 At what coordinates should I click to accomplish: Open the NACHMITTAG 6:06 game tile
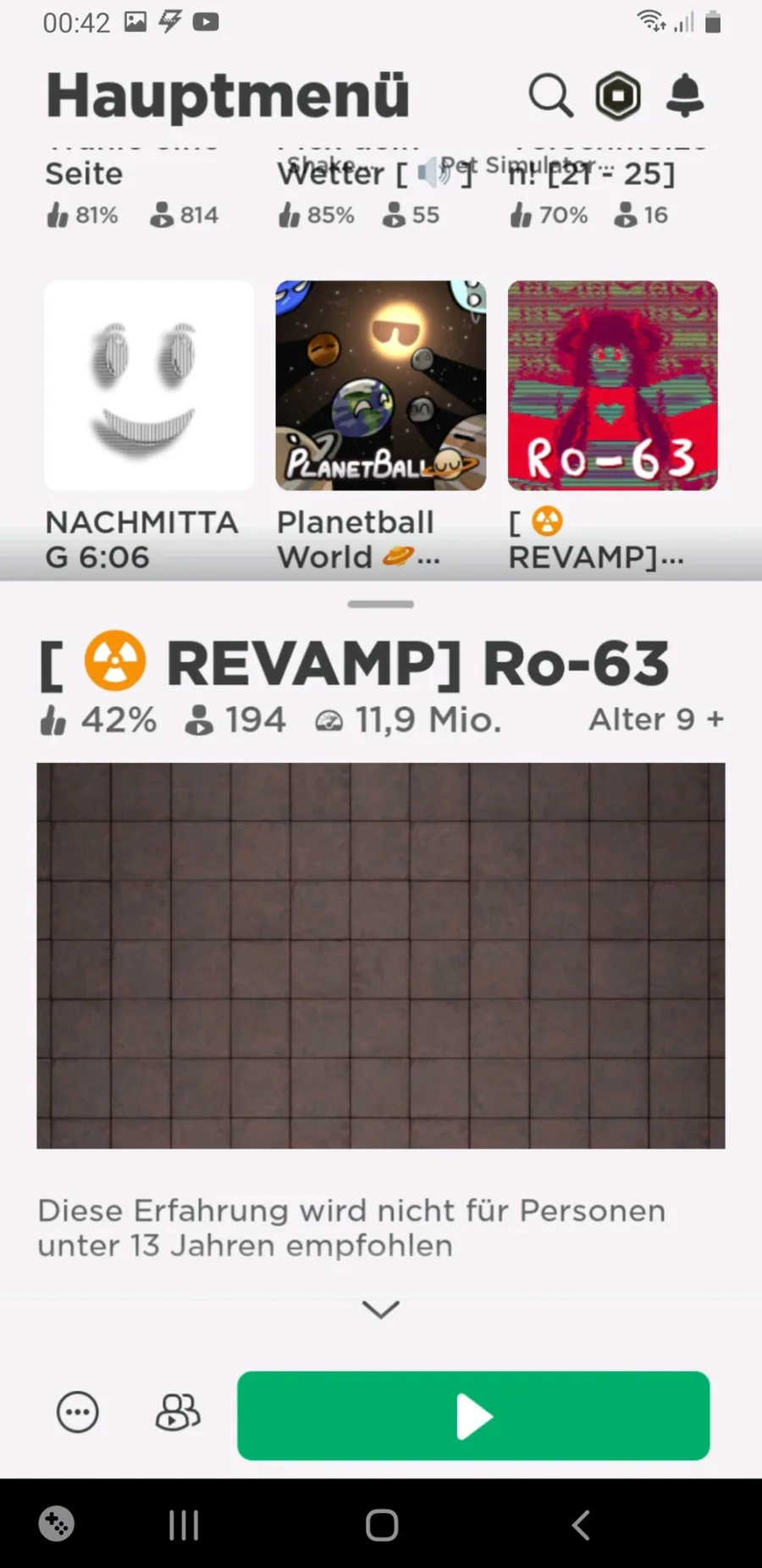[x=149, y=386]
